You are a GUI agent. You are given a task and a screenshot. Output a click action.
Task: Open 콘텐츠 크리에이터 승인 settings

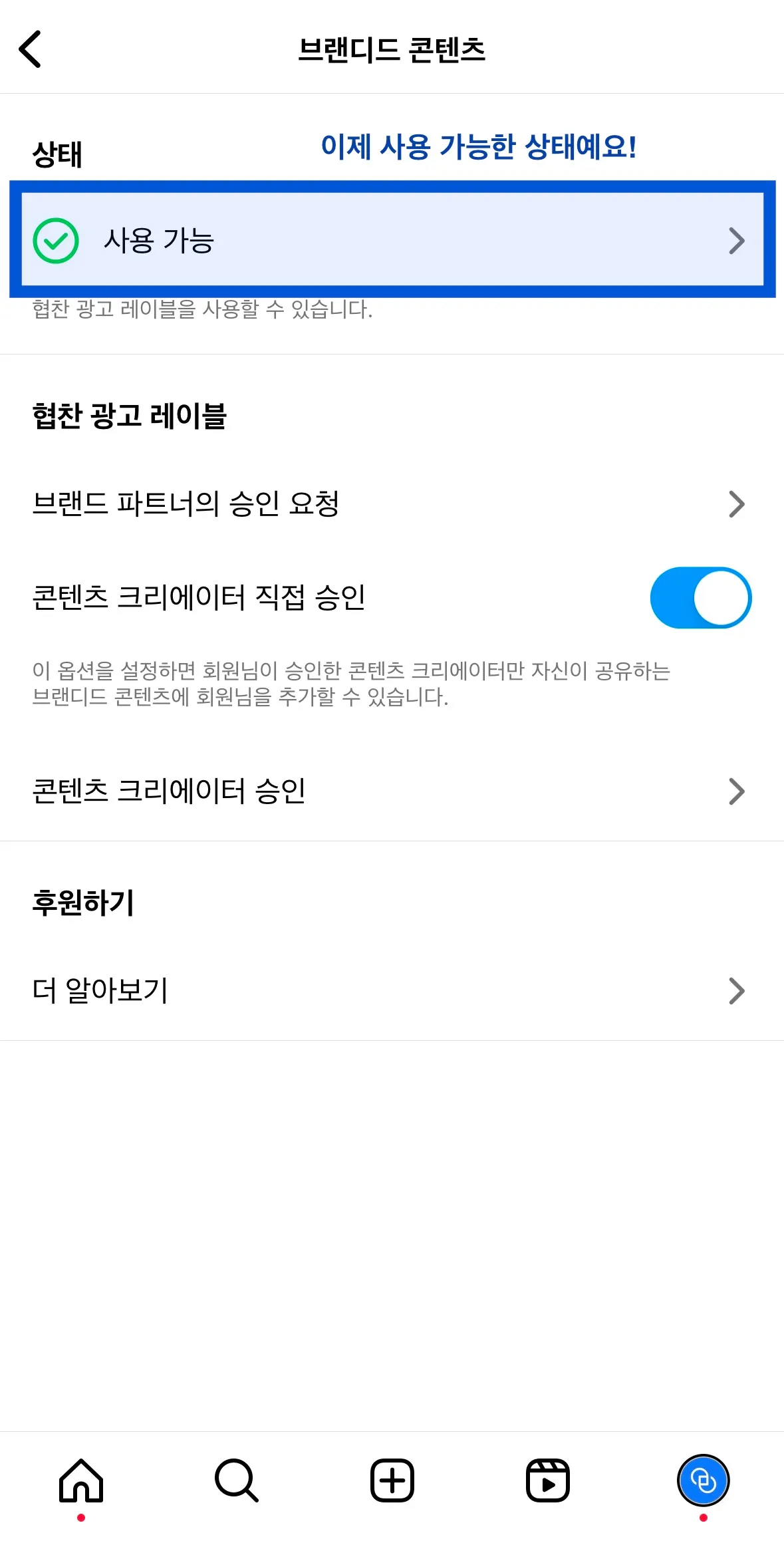(x=392, y=791)
